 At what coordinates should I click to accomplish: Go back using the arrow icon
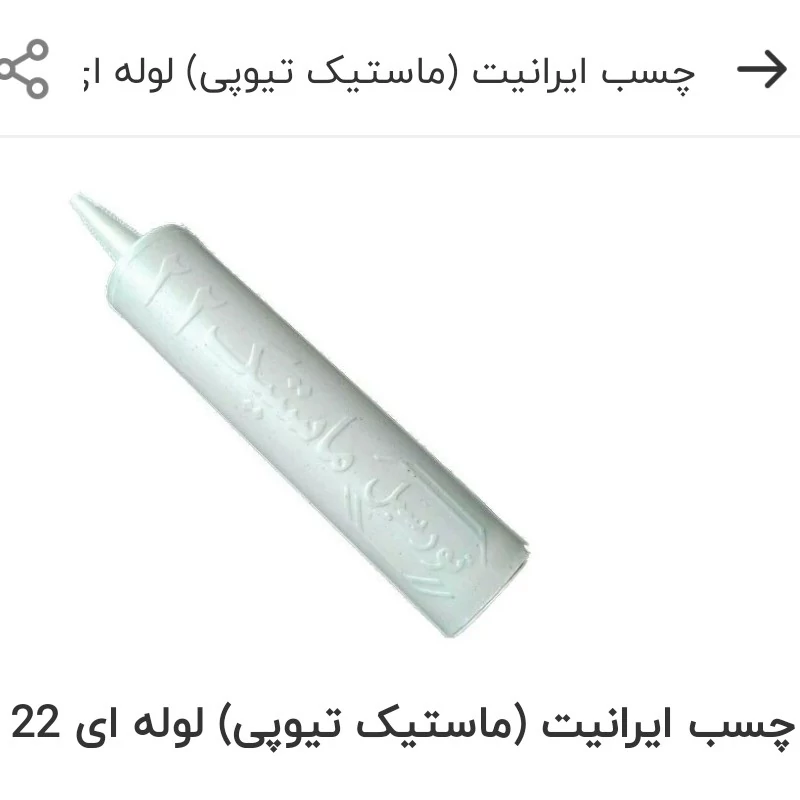point(761,70)
